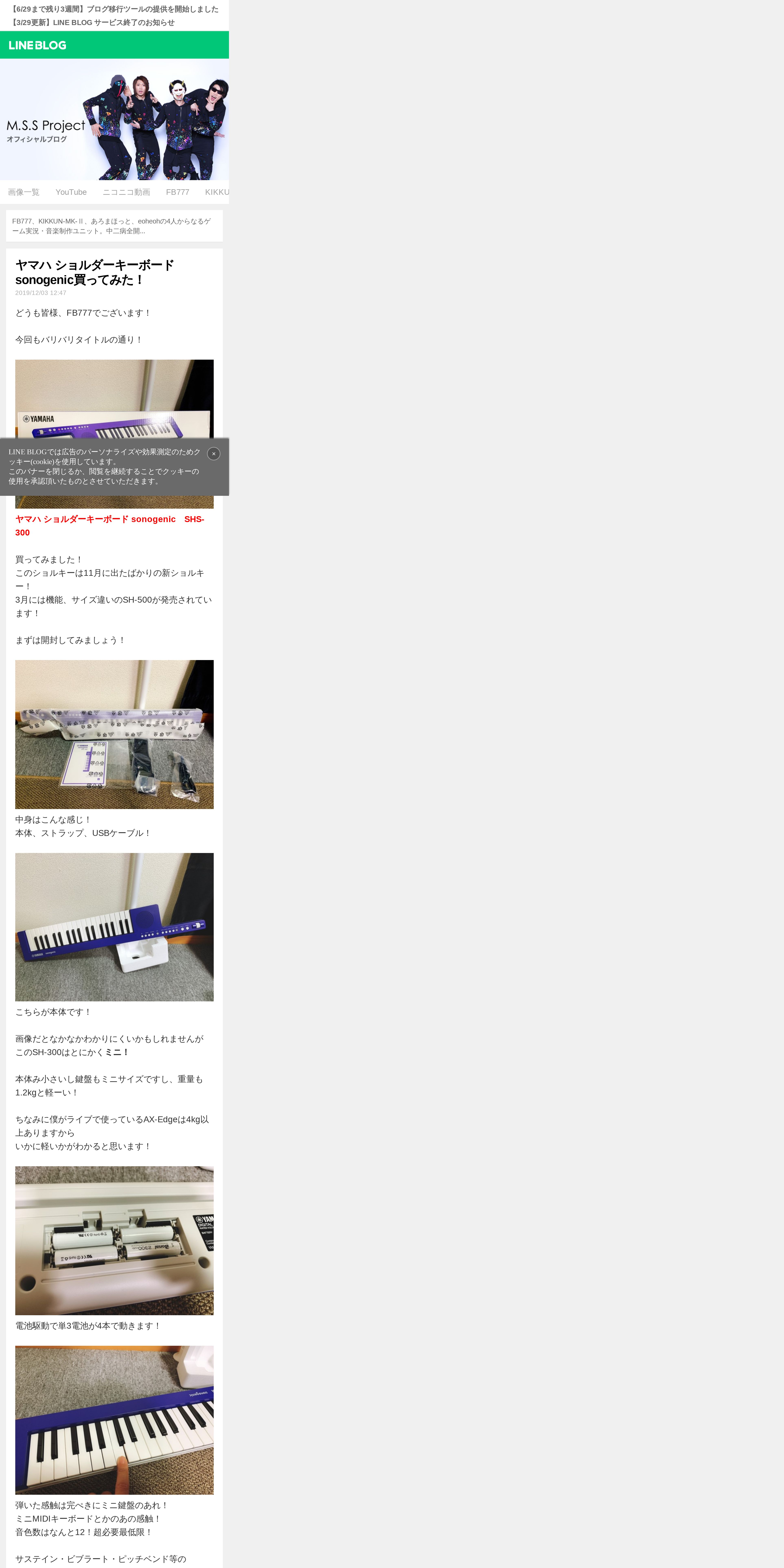Open the ヤマハ sonogenic SHS-300 red link

[109, 525]
